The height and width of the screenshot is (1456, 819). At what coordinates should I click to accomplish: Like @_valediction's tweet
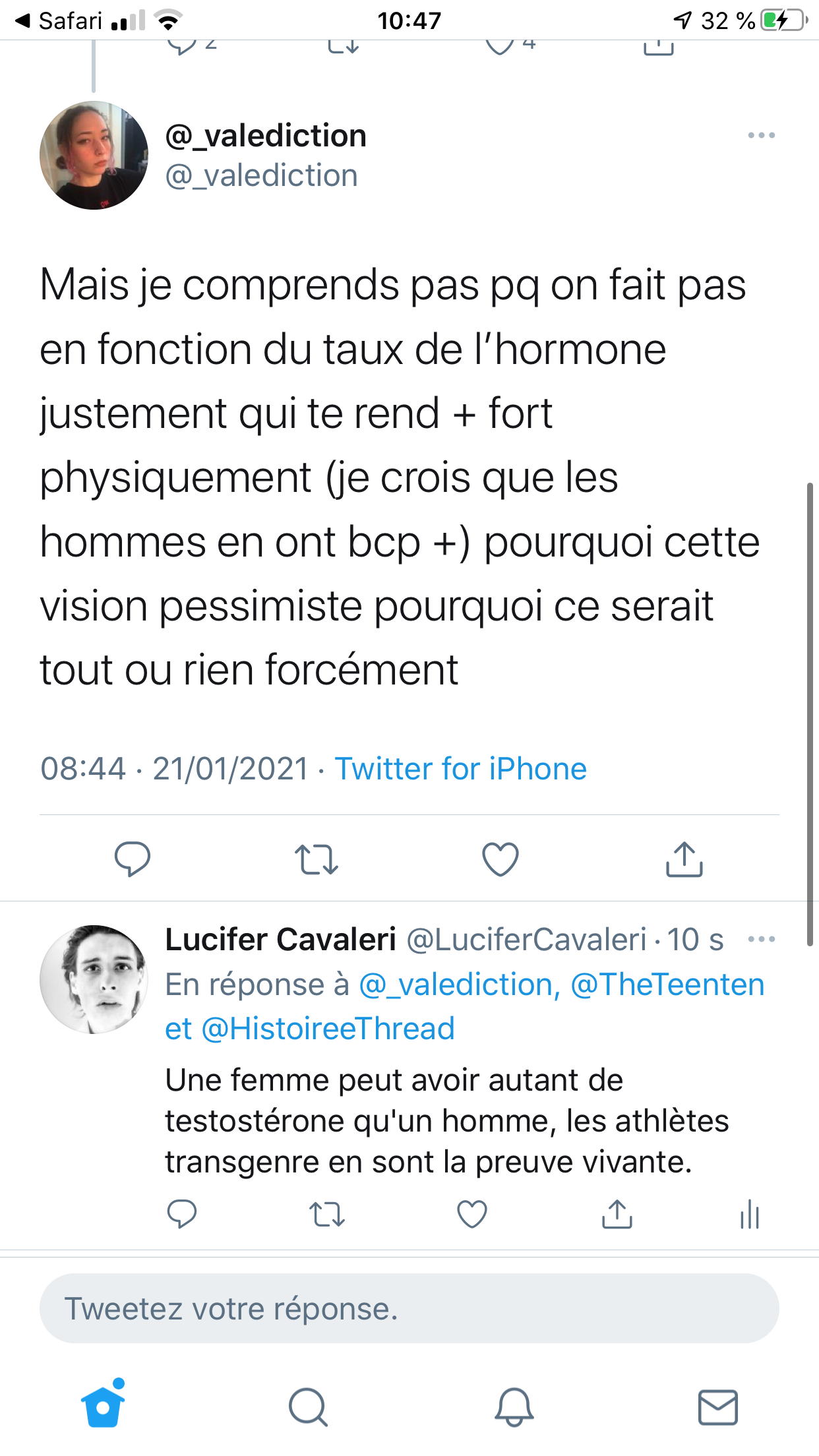(501, 859)
